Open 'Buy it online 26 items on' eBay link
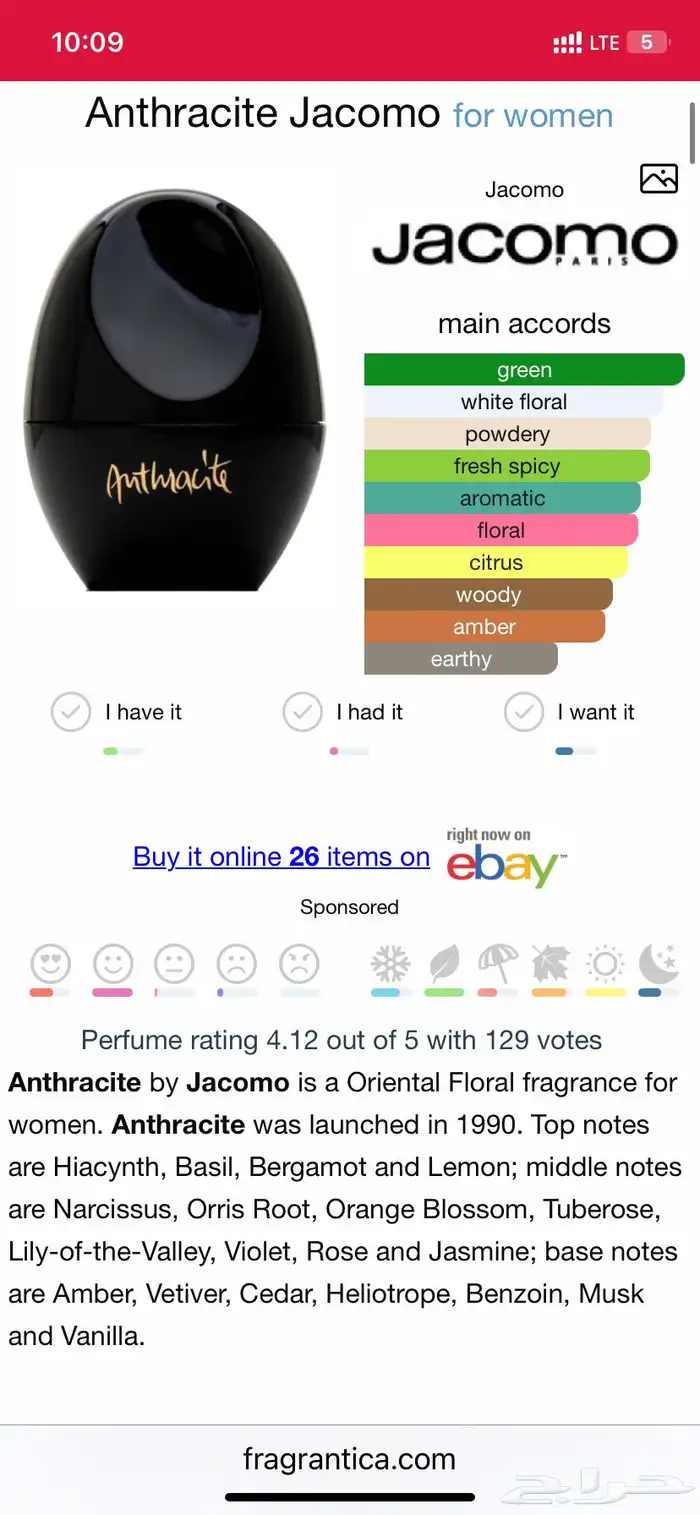Screen dimensions: 700x1515 [x=281, y=857]
